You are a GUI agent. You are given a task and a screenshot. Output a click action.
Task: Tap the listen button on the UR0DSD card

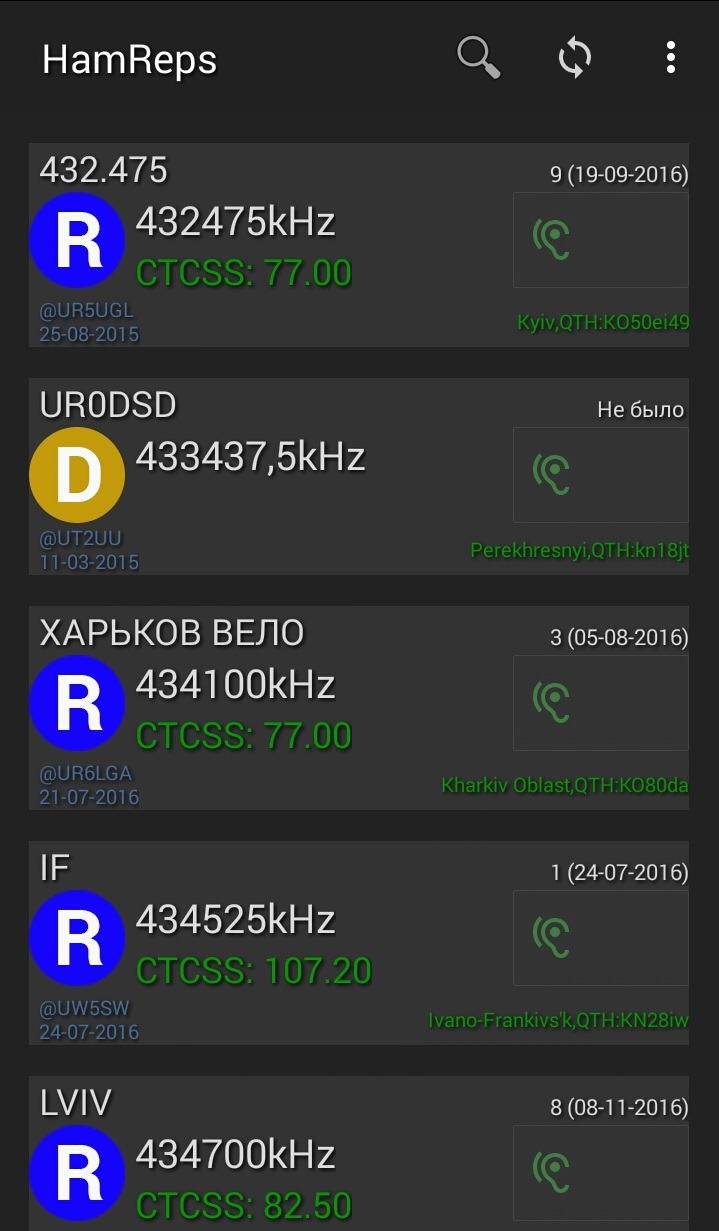(x=600, y=475)
